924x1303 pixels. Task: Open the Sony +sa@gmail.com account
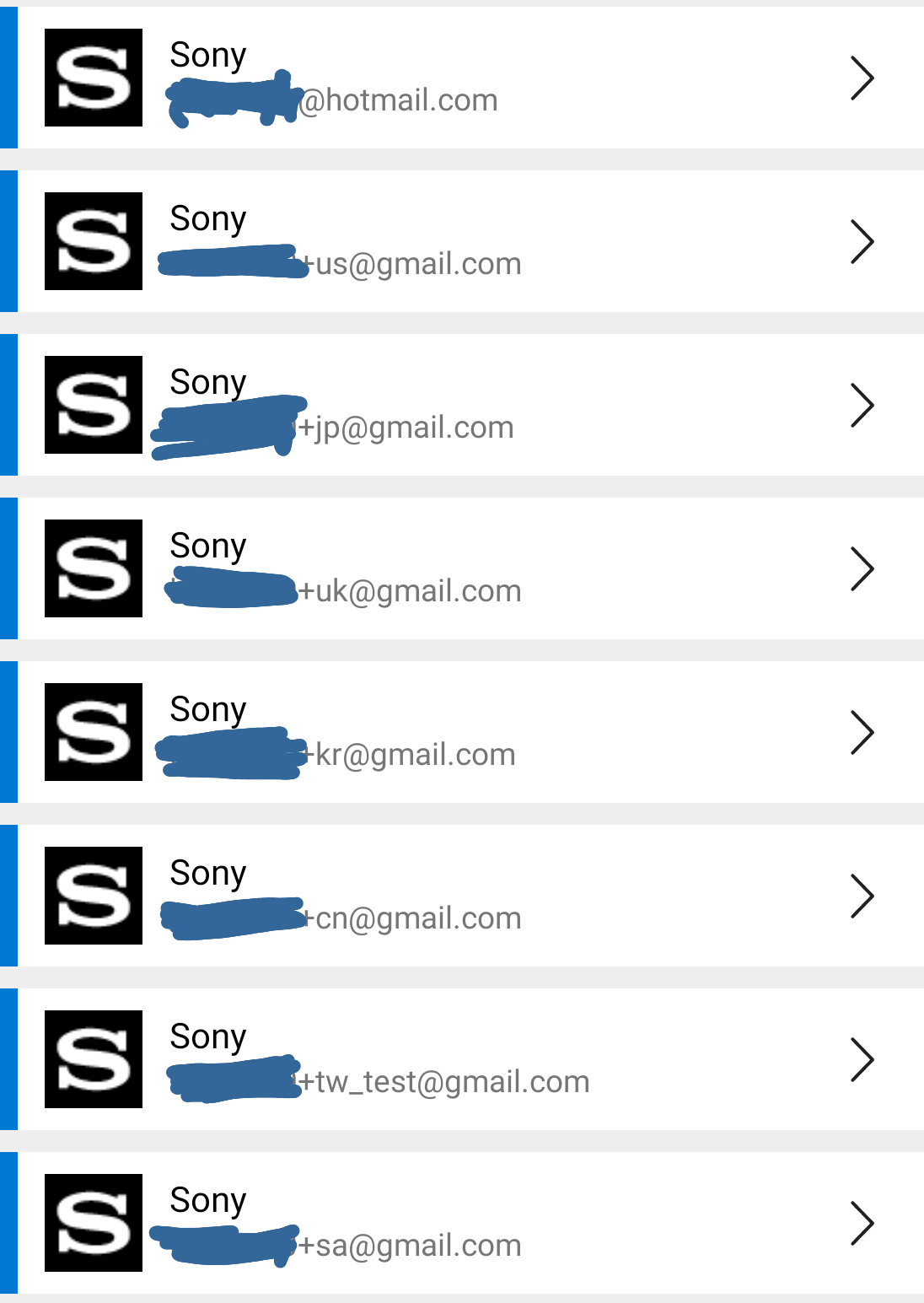click(x=462, y=1223)
